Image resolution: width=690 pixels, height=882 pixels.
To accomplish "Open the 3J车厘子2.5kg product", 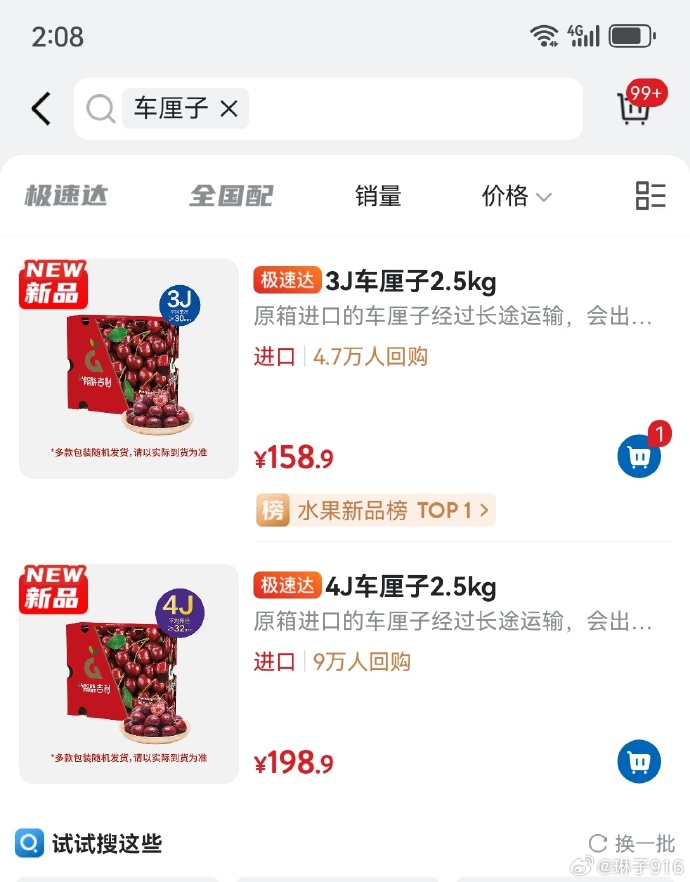I will [410, 282].
